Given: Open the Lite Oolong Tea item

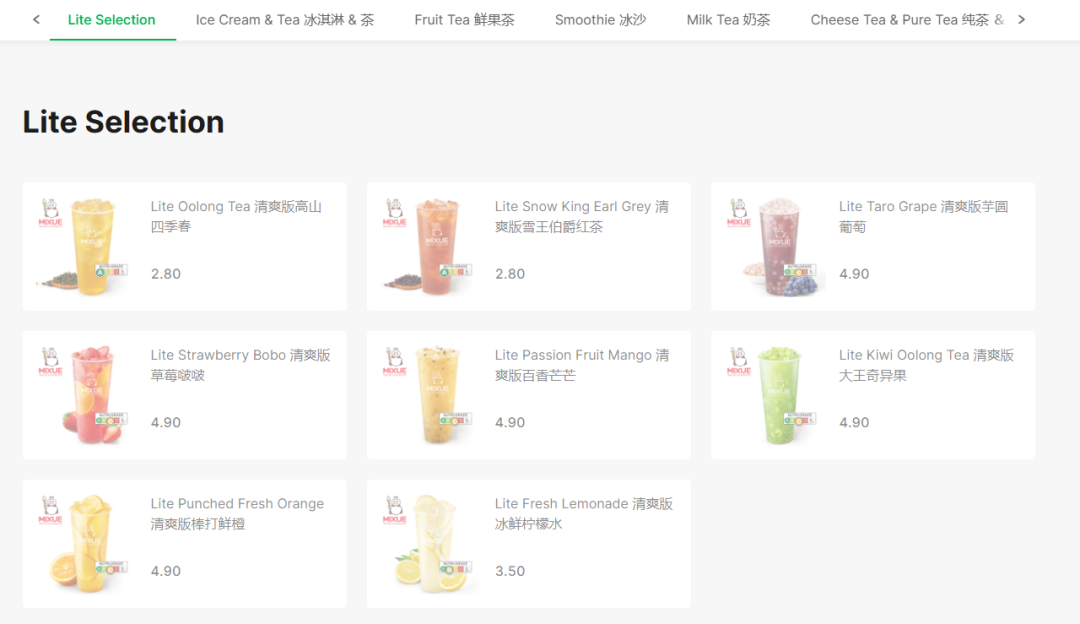Looking at the screenshot, I should (185, 246).
